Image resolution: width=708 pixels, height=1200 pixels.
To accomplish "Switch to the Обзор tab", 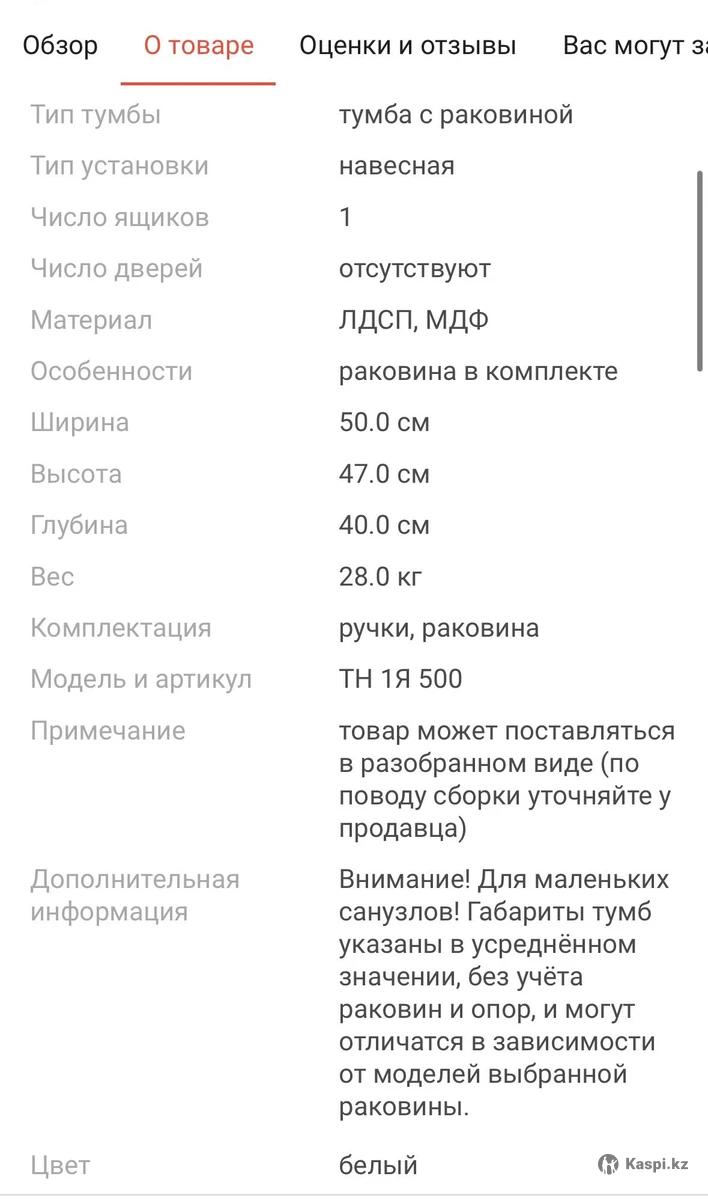I will click(60, 46).
